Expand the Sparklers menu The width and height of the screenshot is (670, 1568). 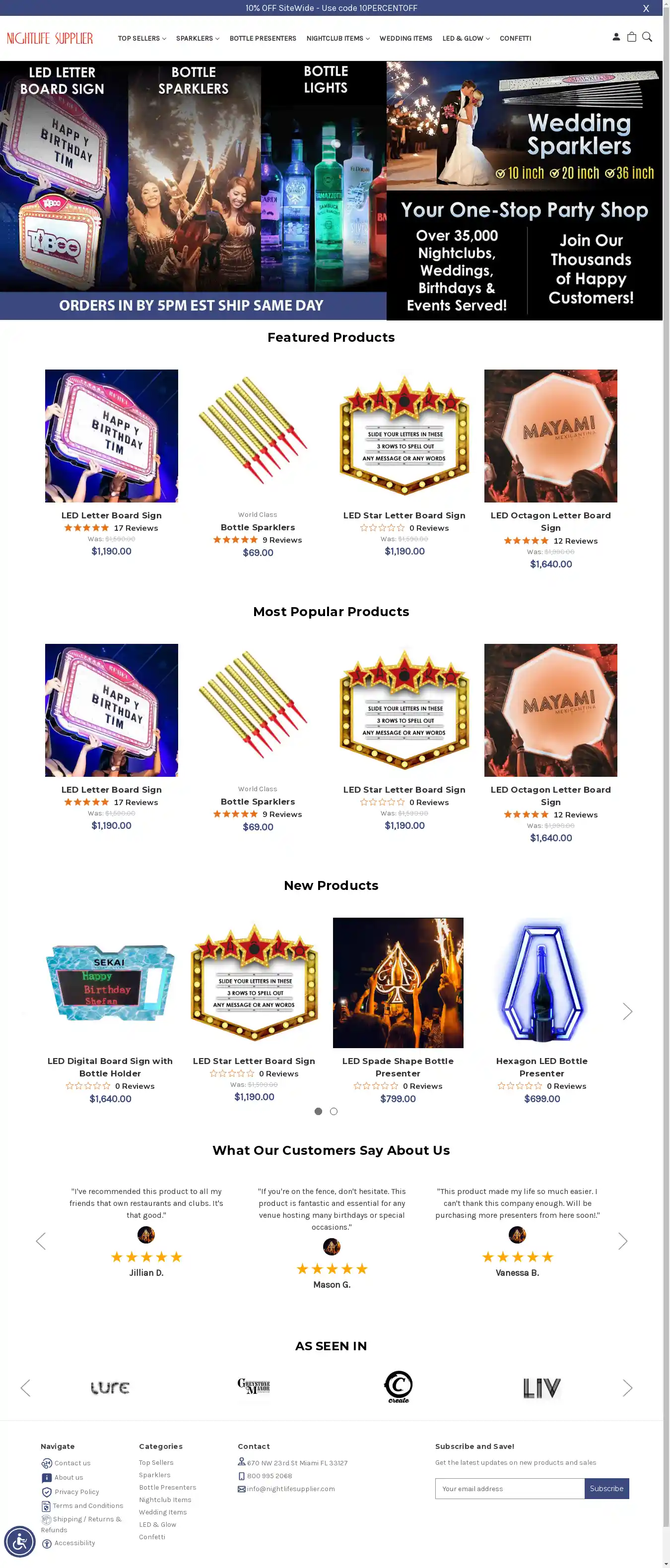198,38
